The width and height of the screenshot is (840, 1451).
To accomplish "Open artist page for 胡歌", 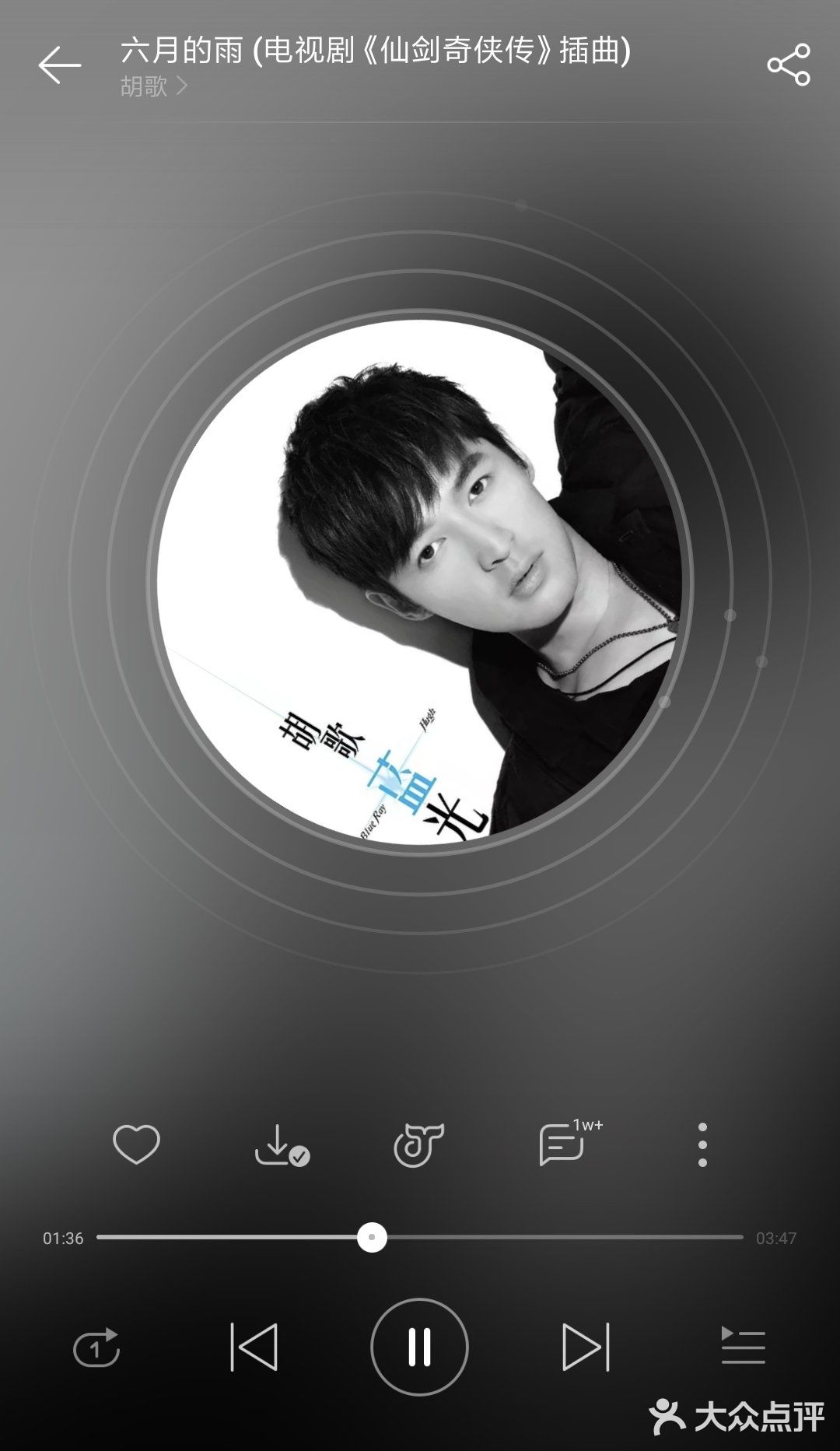I will click(154, 86).
